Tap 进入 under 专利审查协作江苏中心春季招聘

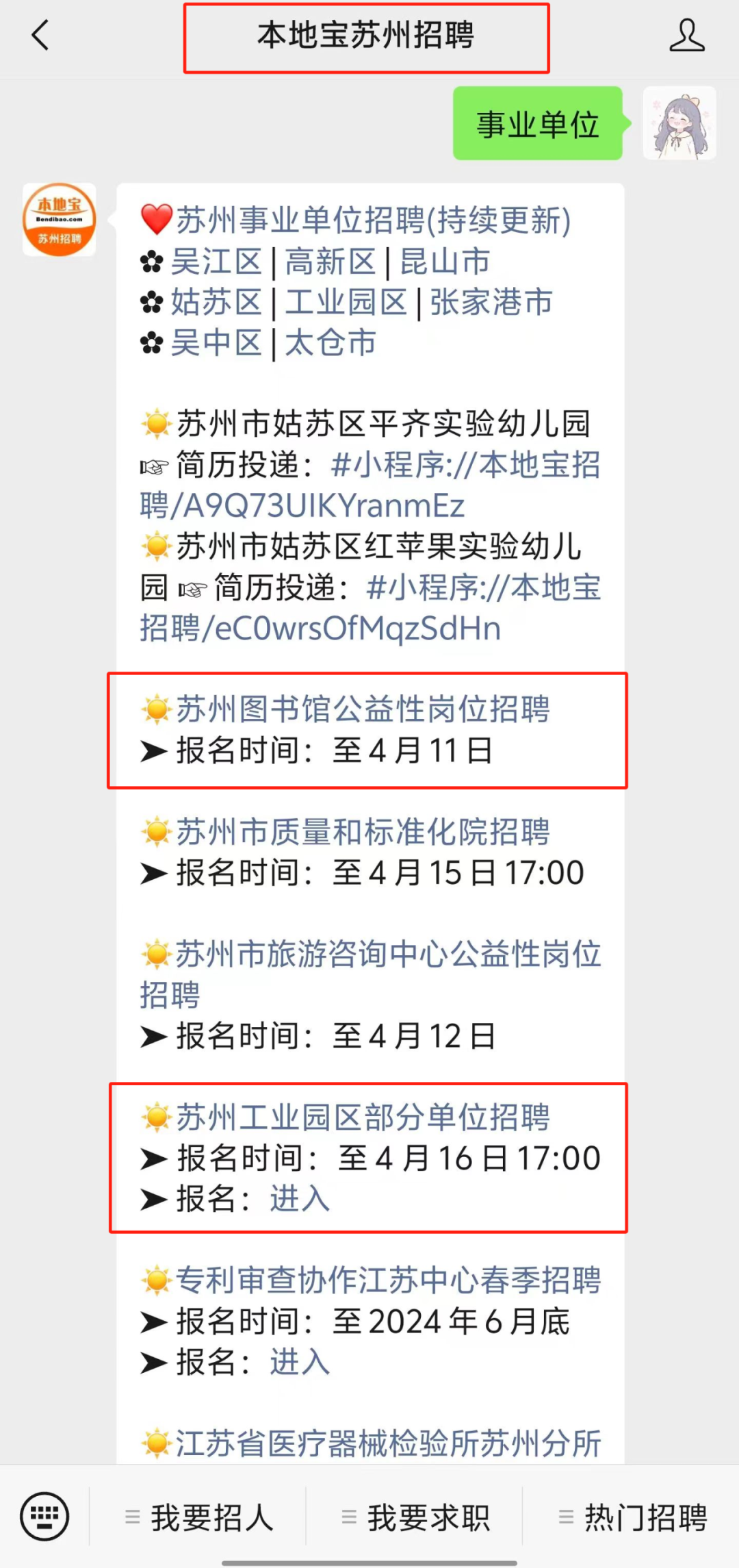(x=298, y=1363)
